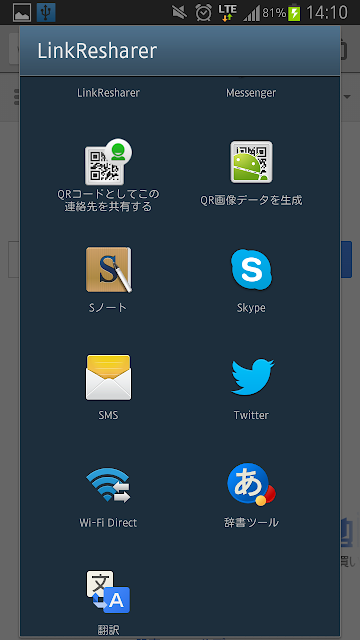
Task: Pick SMS to share the link
Action: tap(108, 388)
